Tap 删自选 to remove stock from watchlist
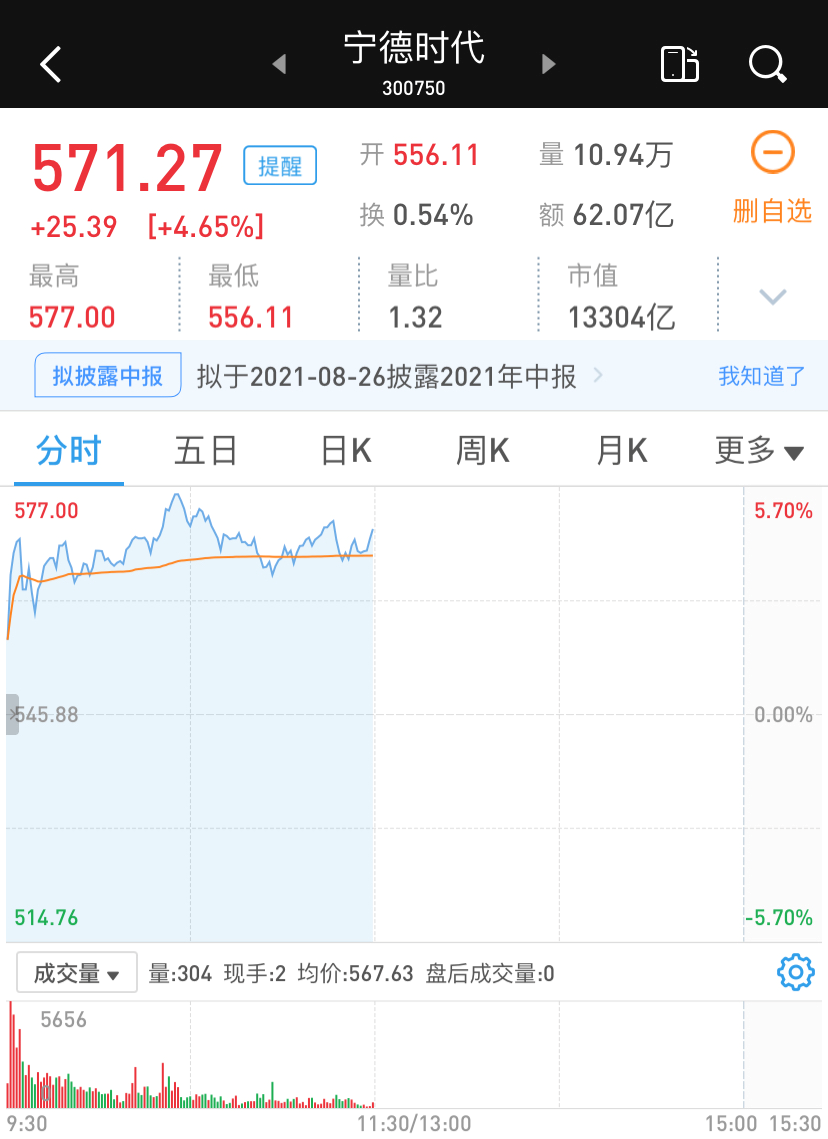 tap(772, 212)
